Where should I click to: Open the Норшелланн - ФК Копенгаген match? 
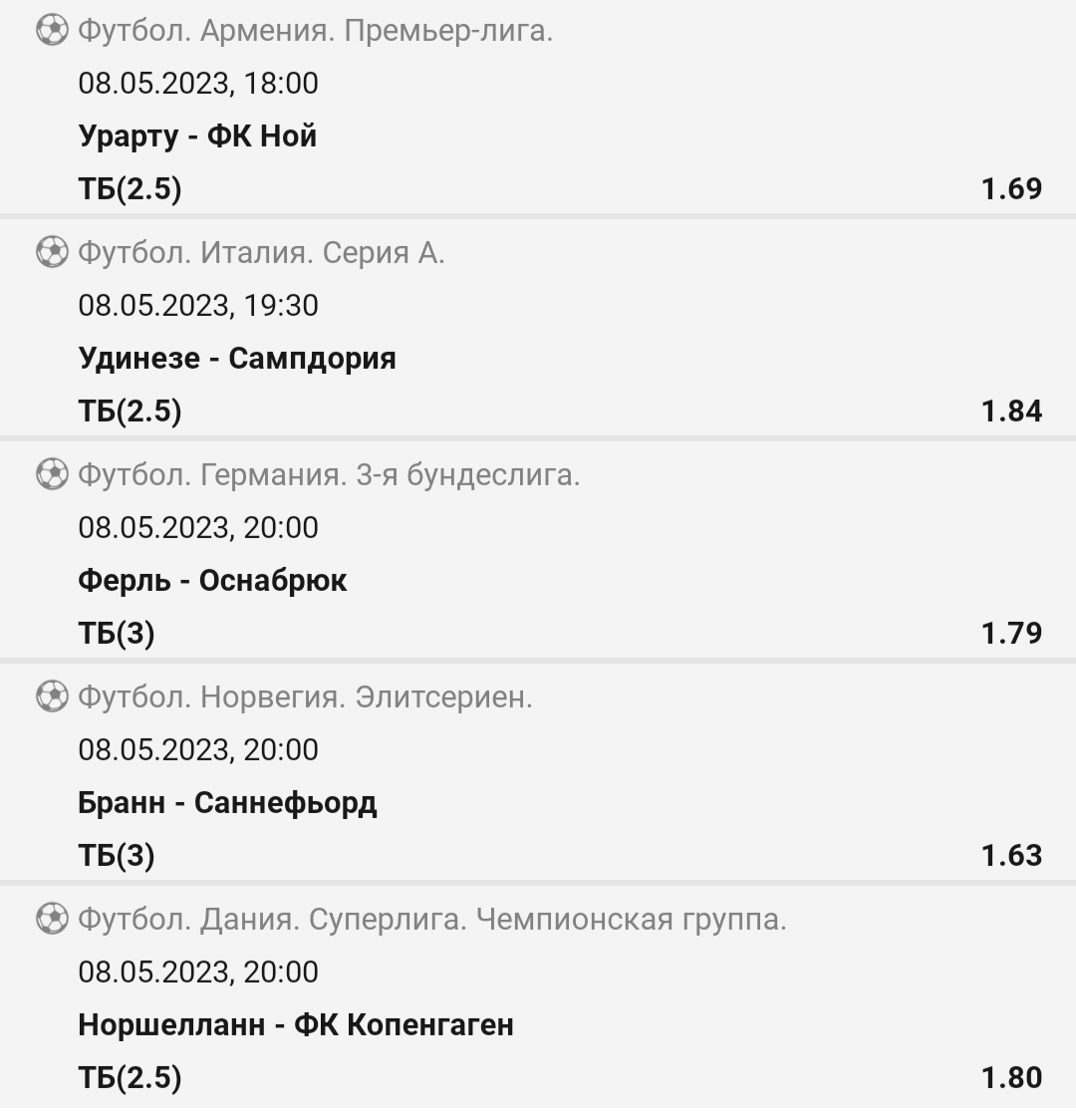pyautogui.click(x=296, y=1024)
